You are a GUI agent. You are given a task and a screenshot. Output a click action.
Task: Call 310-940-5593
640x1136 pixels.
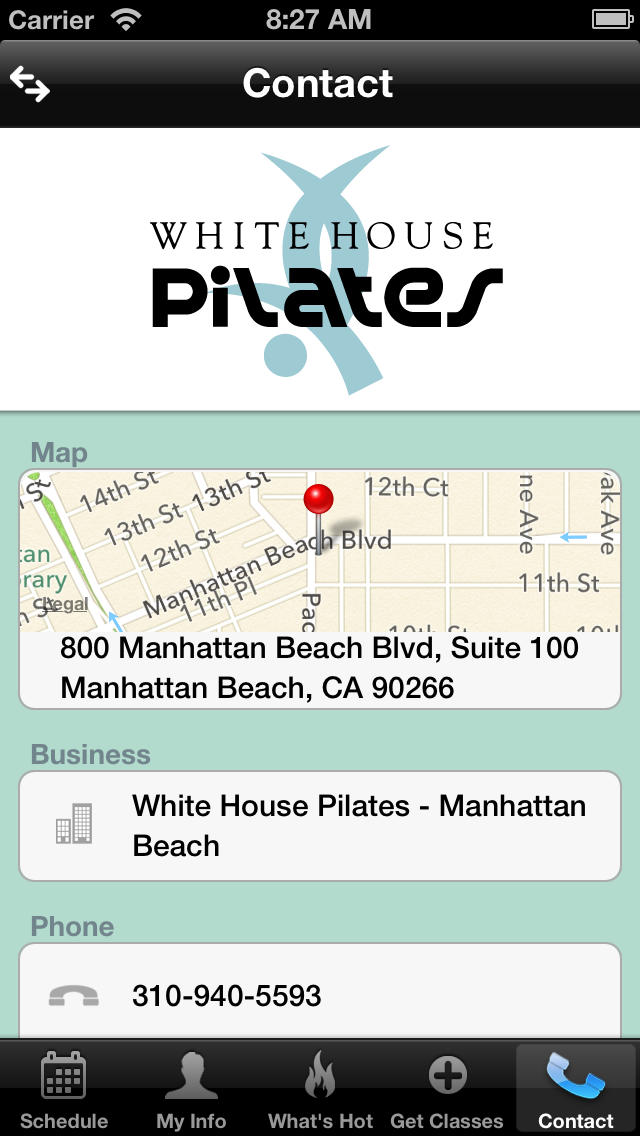coord(320,995)
